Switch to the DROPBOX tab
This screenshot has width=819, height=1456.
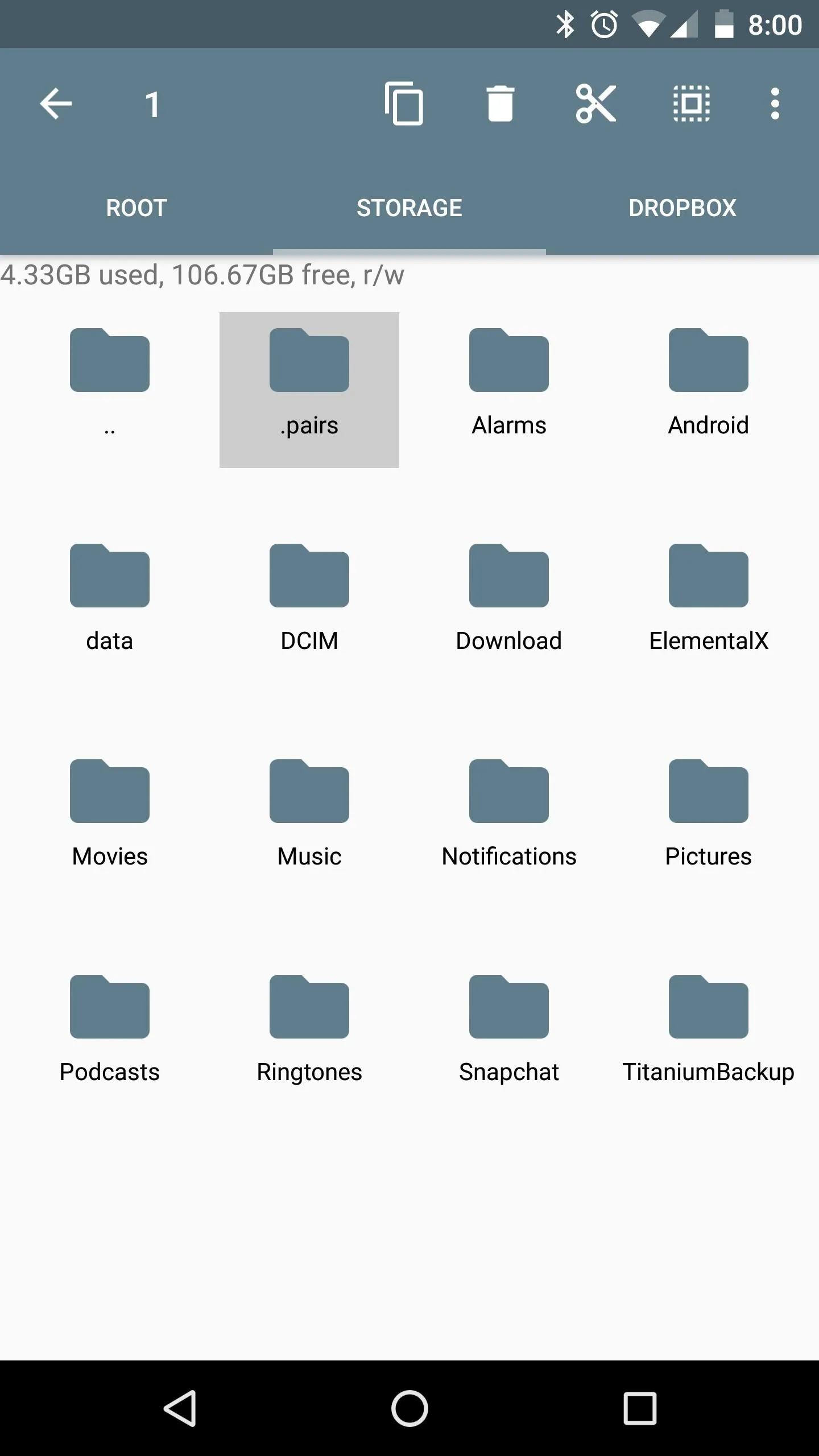(682, 208)
